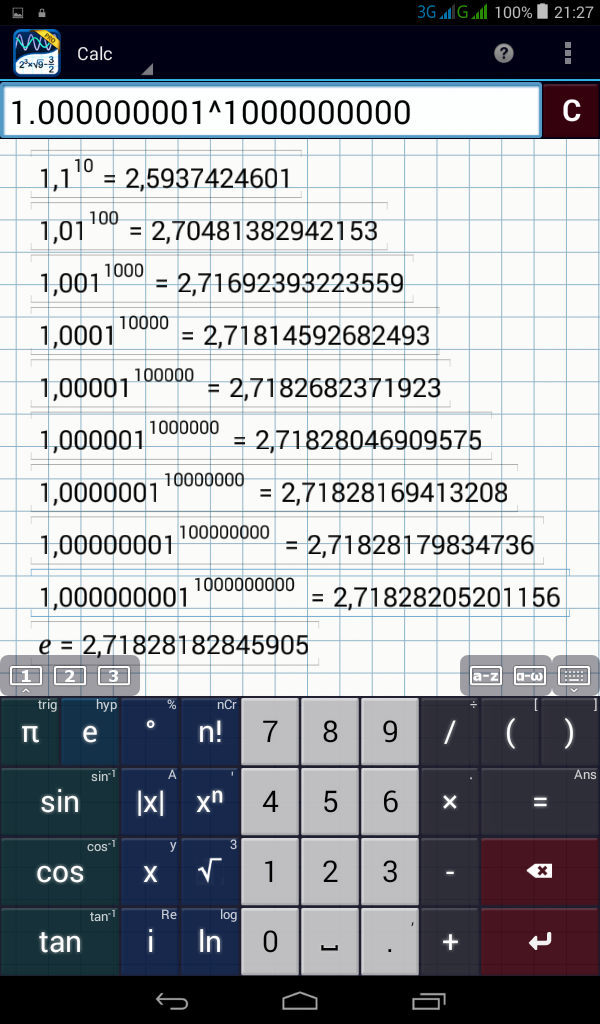
Task: Clear the expression with the C button
Action: [x=571, y=111]
